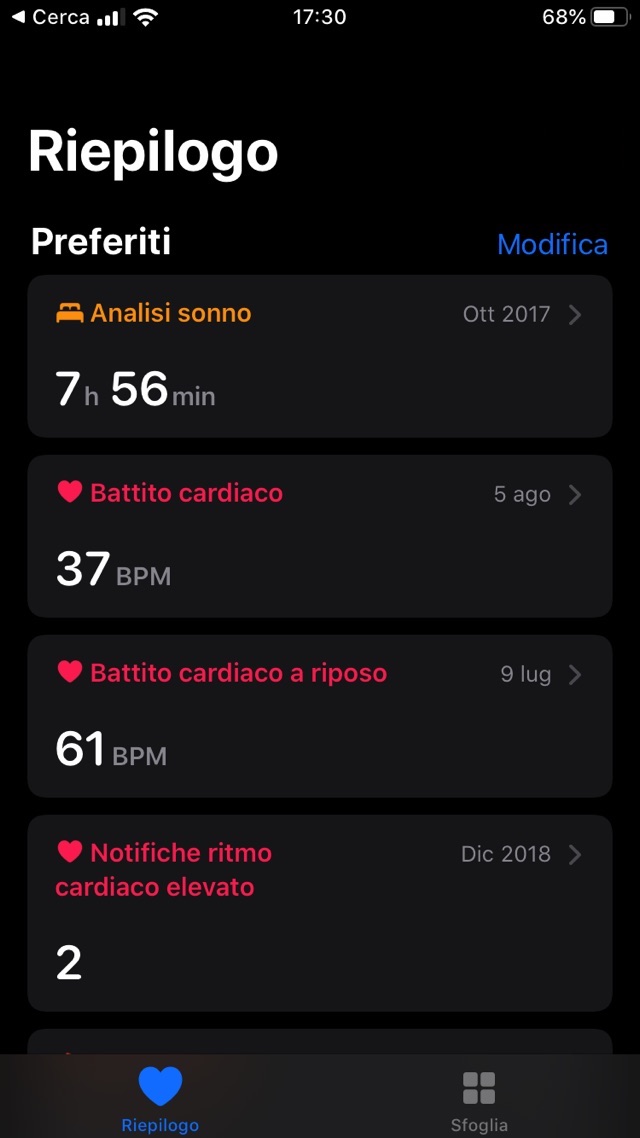Open Notifiche ritmo cardiaco elevato card
The image size is (640, 1138).
click(319, 912)
